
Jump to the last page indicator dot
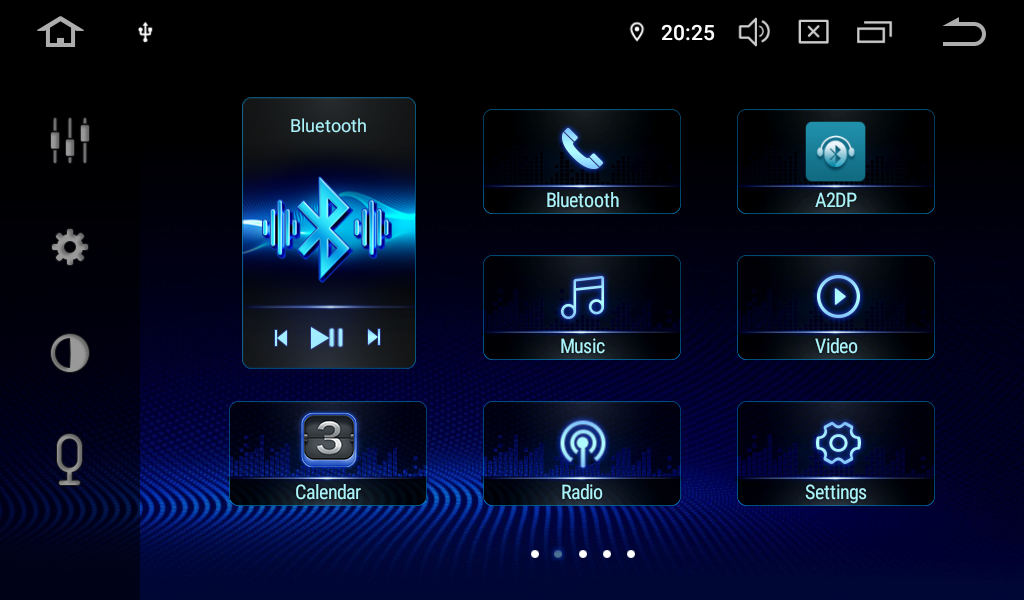631,553
